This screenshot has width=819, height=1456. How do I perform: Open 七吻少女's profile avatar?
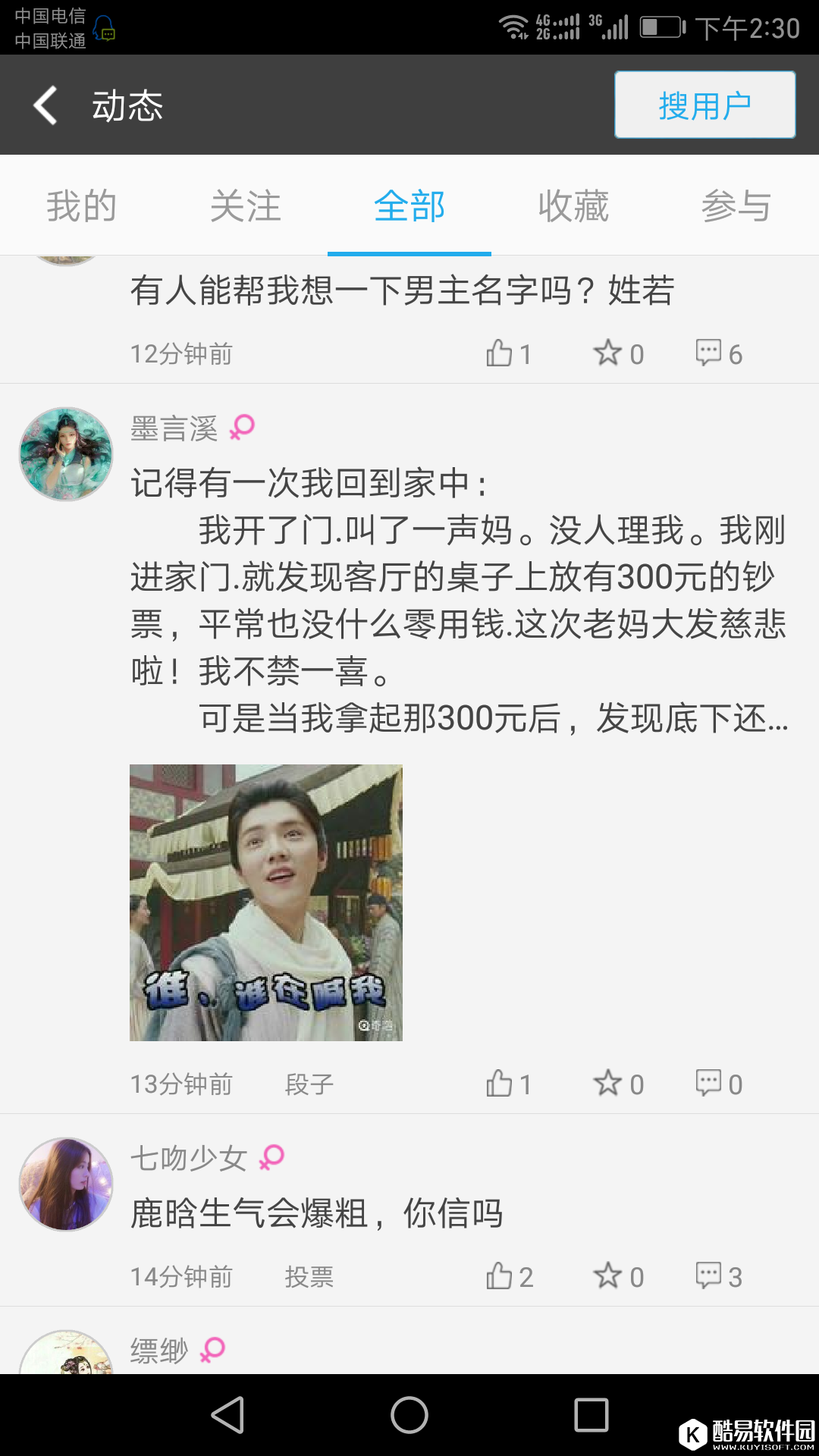coord(66,1184)
